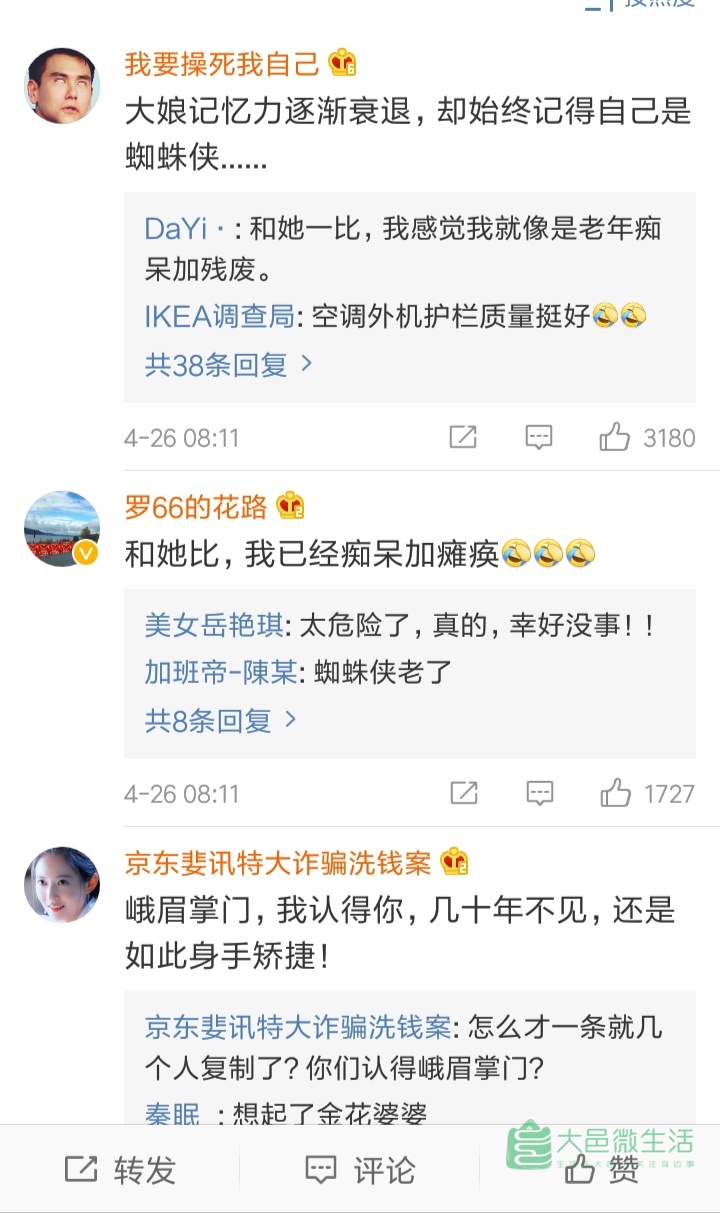The width and height of the screenshot is (720, 1213).
Task: Open 我要操死我自己's profile avatar
Action: (x=62, y=86)
